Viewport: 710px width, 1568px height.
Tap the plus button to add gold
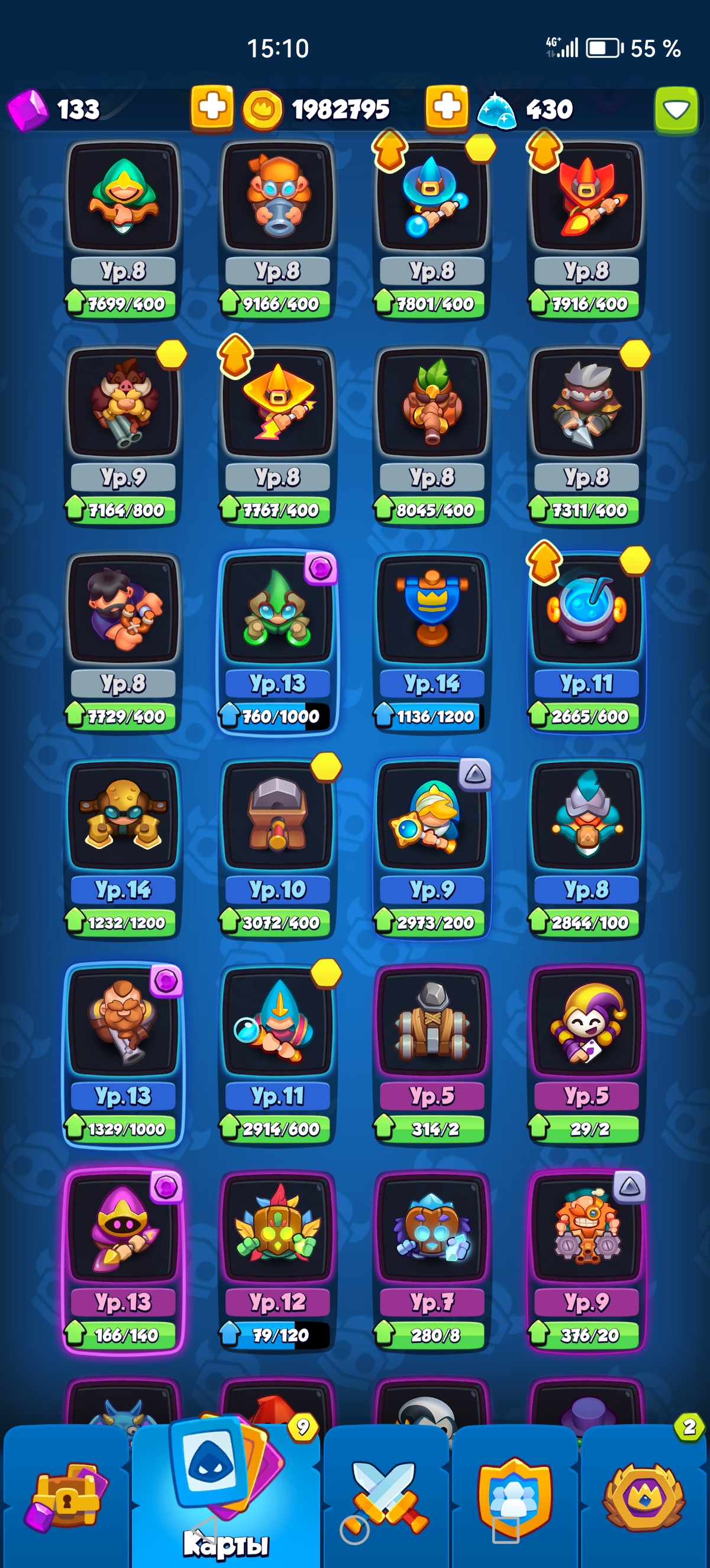(x=446, y=109)
